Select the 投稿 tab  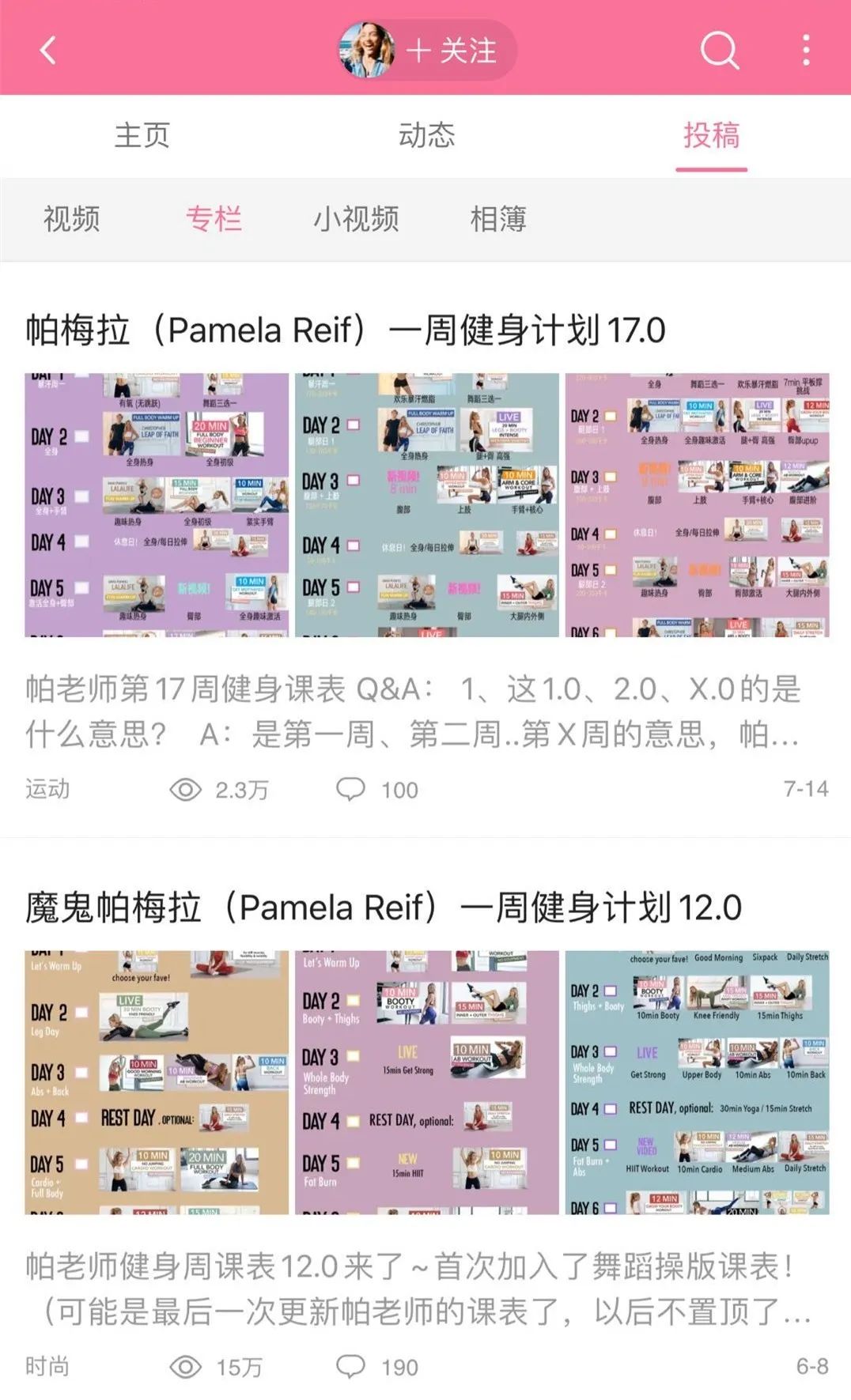(711, 135)
